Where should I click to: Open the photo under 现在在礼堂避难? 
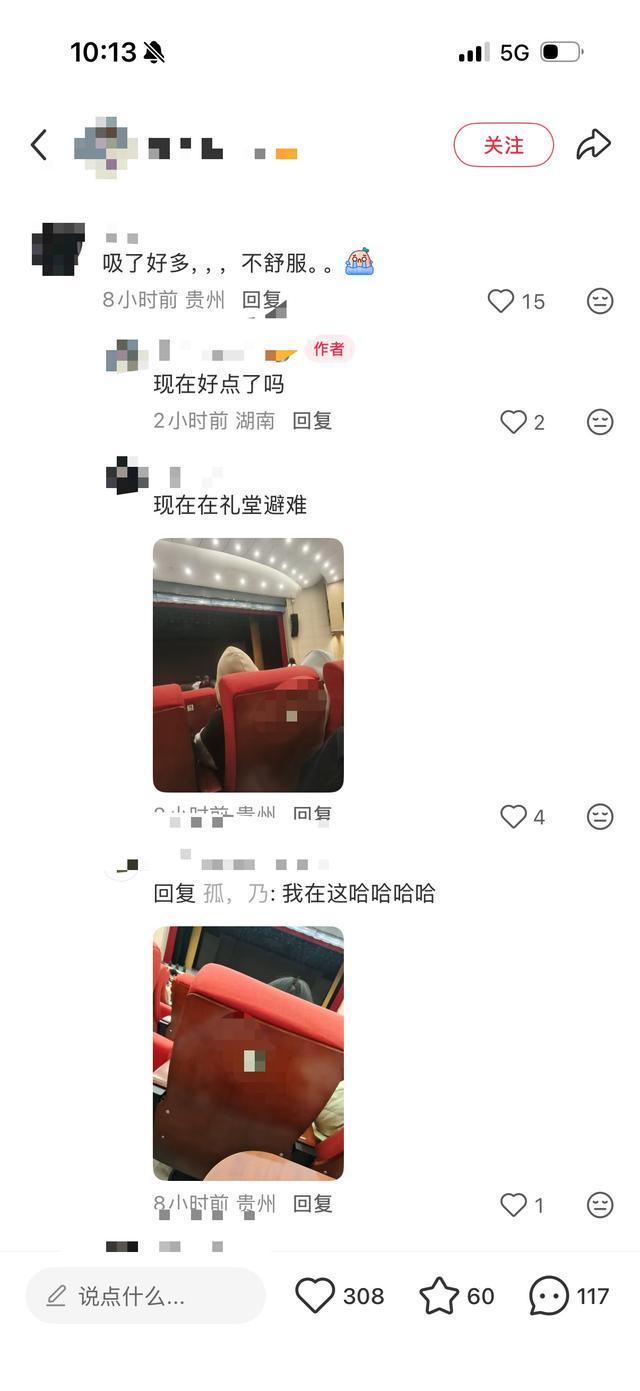[x=248, y=665]
